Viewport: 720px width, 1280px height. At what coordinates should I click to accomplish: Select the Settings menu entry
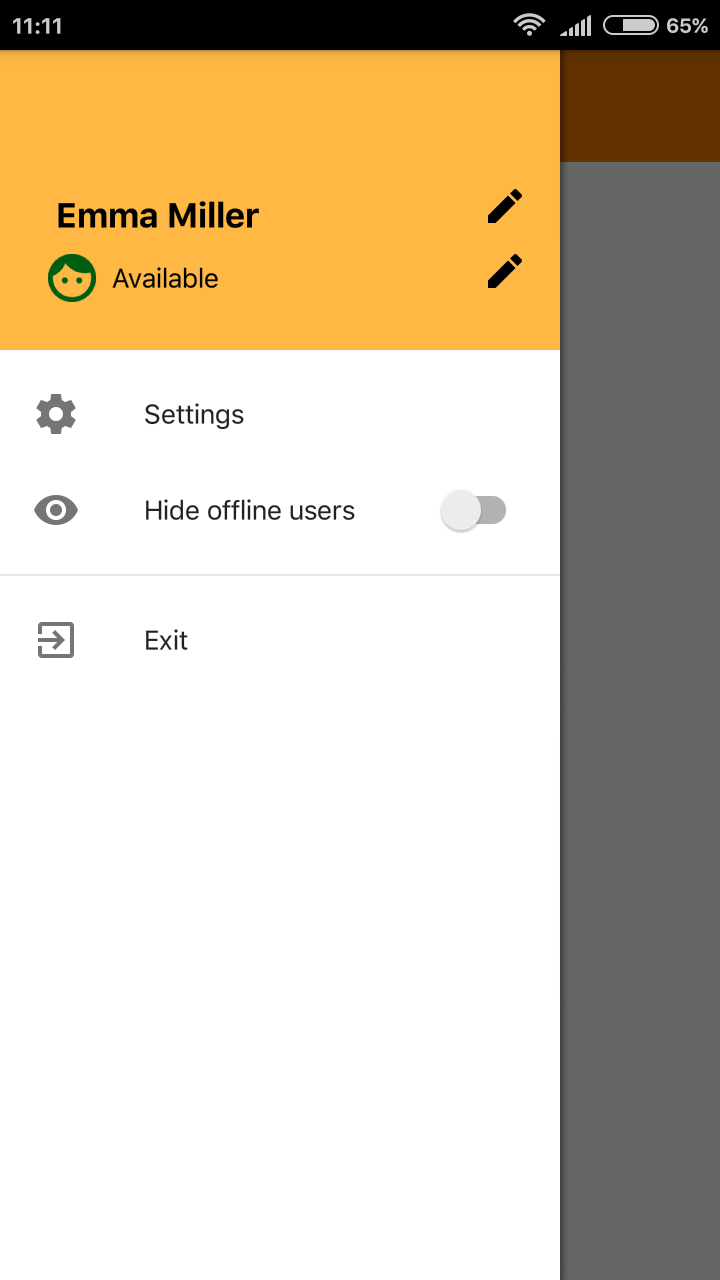tap(193, 413)
